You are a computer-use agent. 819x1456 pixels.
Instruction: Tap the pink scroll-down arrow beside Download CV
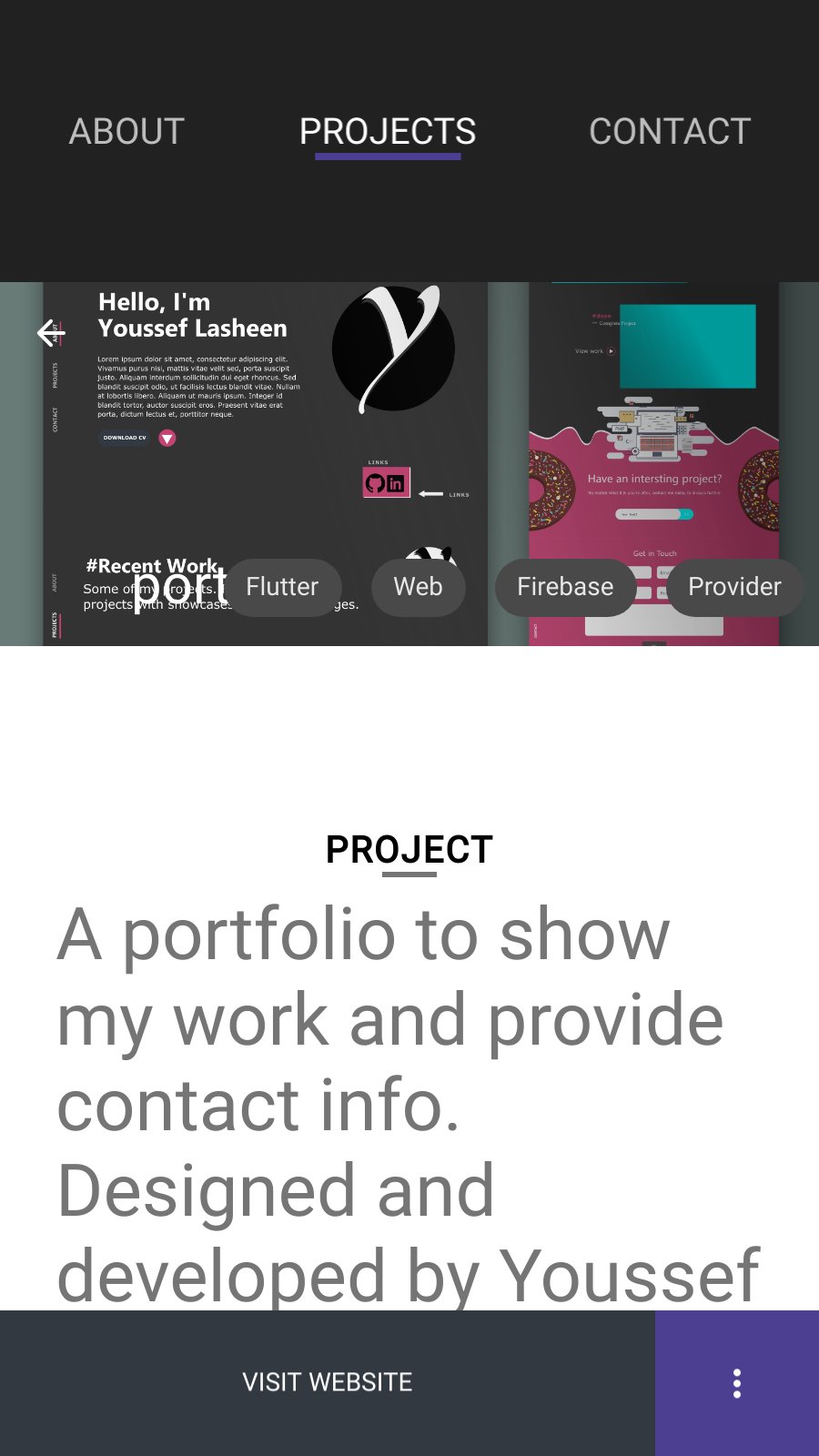(167, 438)
